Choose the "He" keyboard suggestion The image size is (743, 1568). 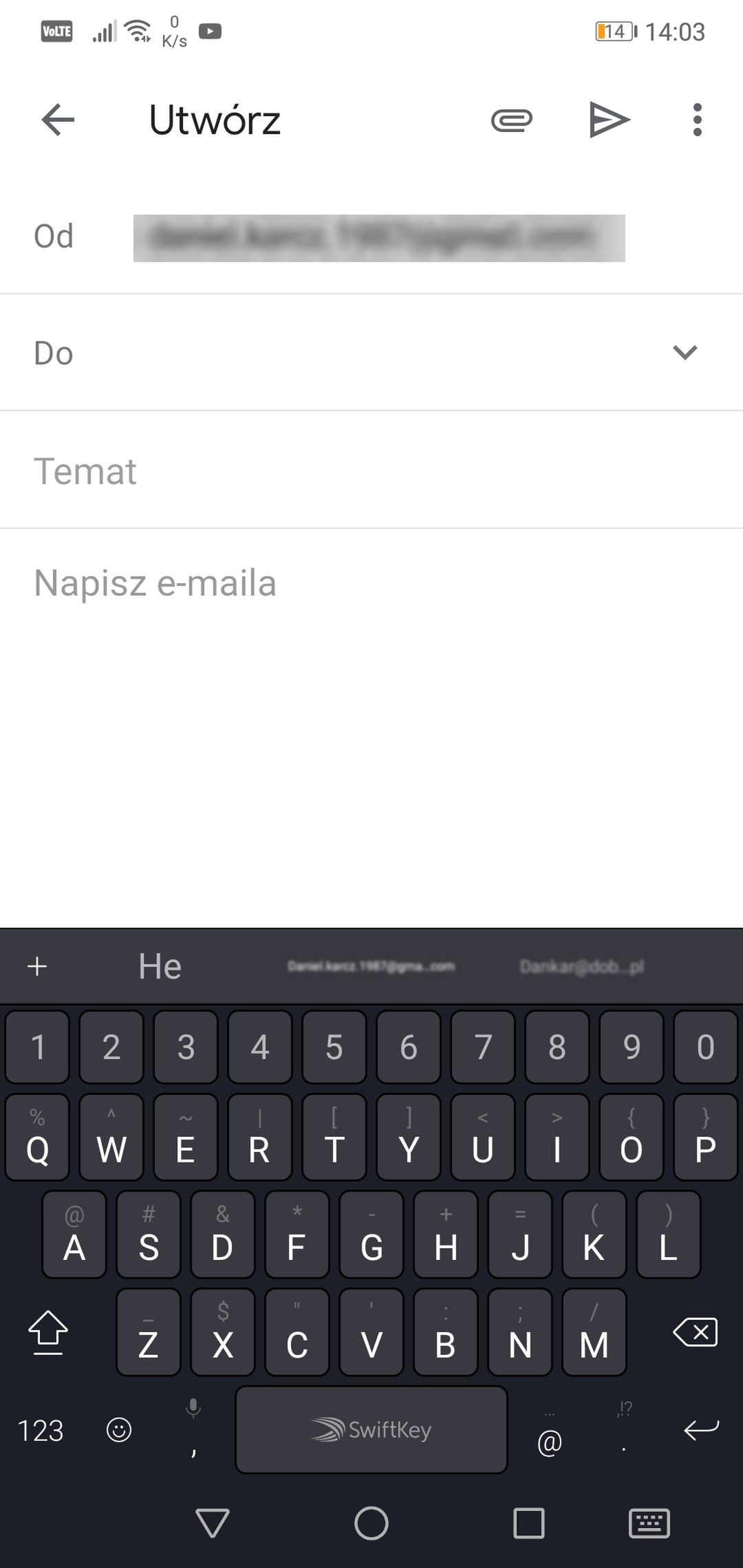coord(160,966)
